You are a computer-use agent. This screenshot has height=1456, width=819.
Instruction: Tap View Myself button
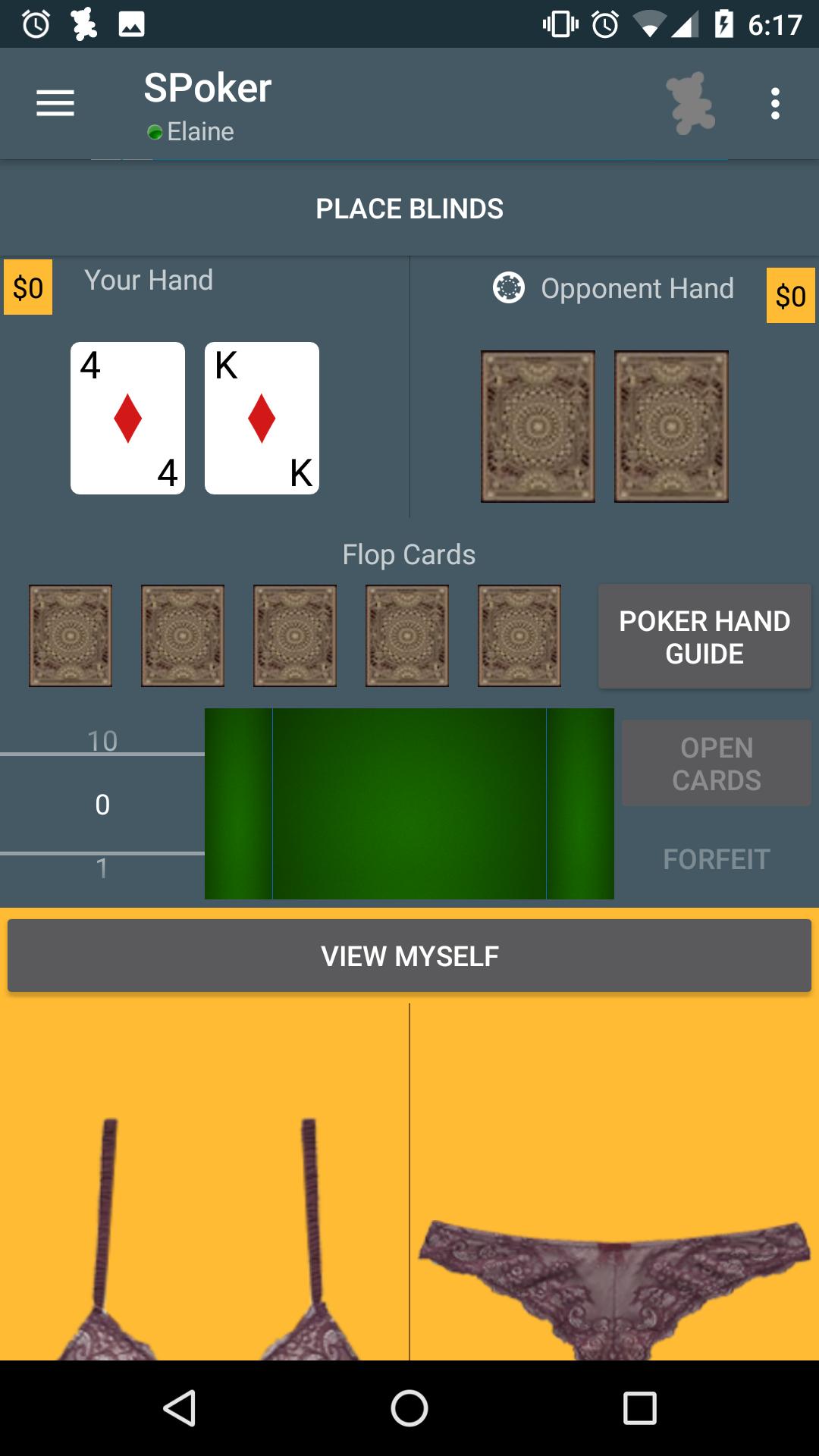pyautogui.click(x=409, y=956)
